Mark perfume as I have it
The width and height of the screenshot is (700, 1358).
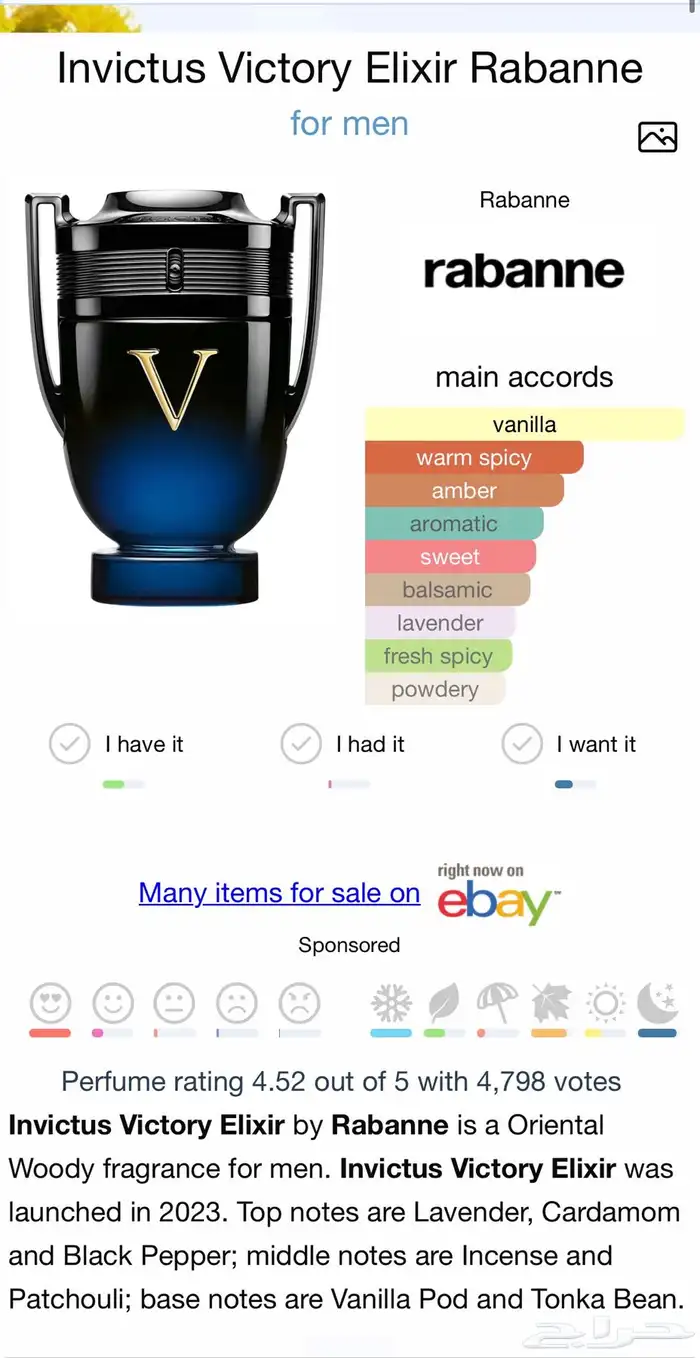(x=70, y=744)
